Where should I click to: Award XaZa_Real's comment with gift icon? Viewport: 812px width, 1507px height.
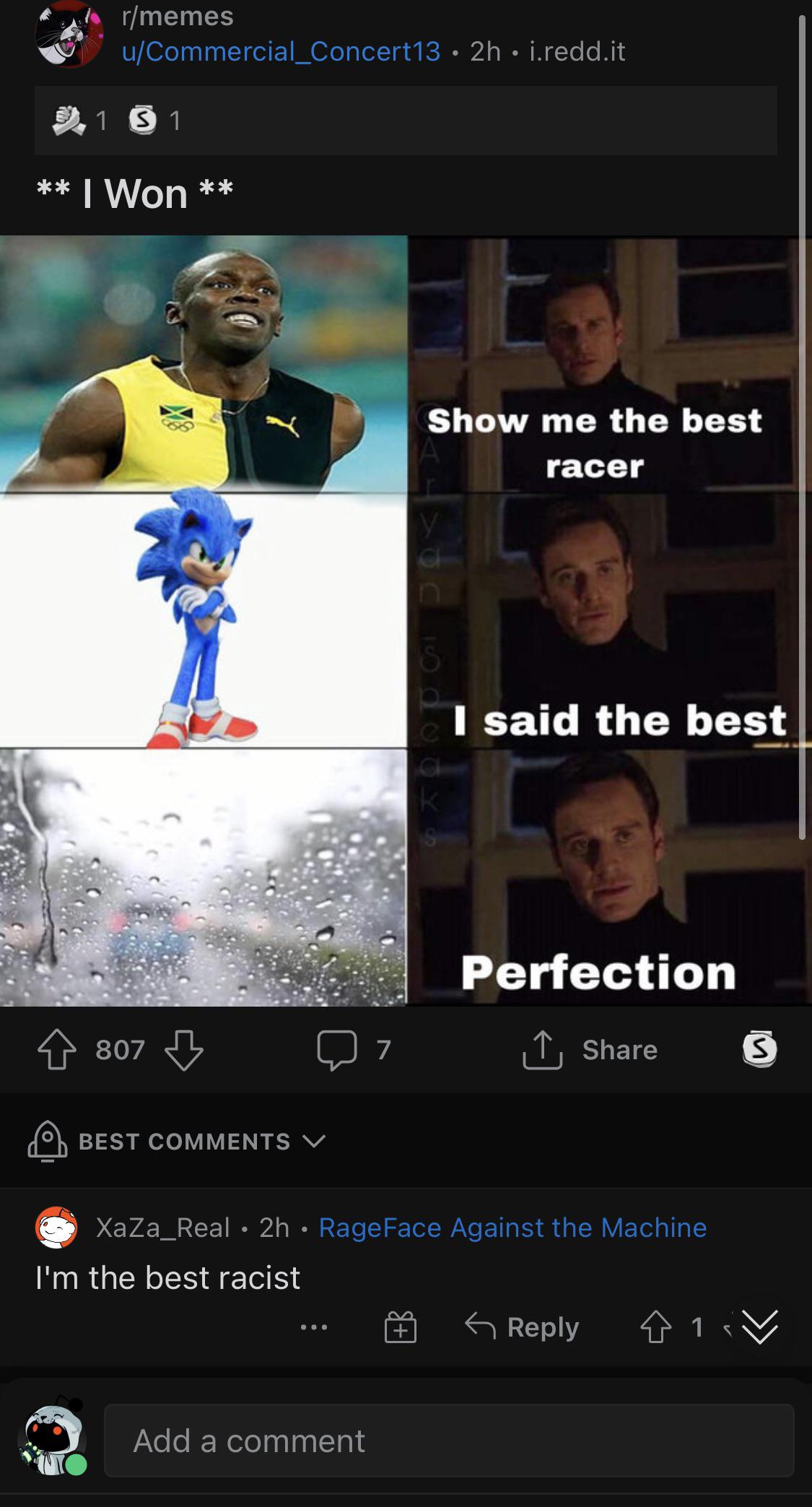[401, 1326]
